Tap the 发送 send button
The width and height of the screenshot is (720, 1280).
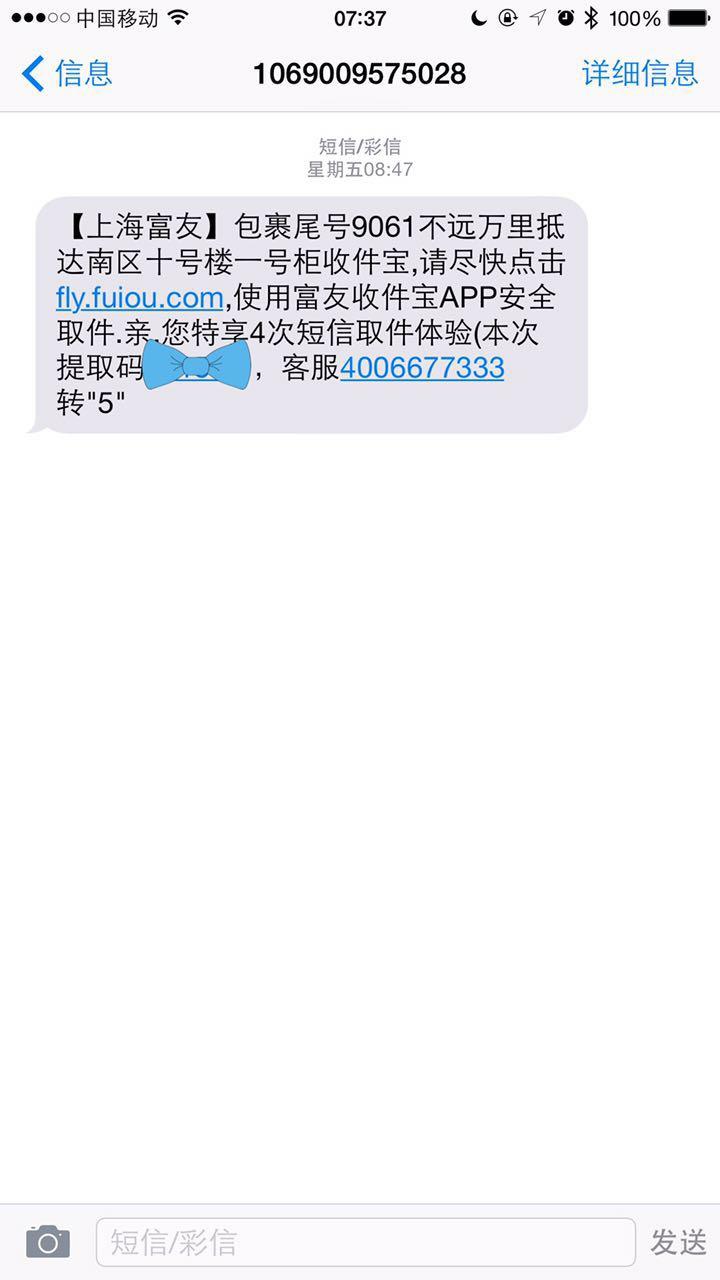pyautogui.click(x=678, y=1242)
